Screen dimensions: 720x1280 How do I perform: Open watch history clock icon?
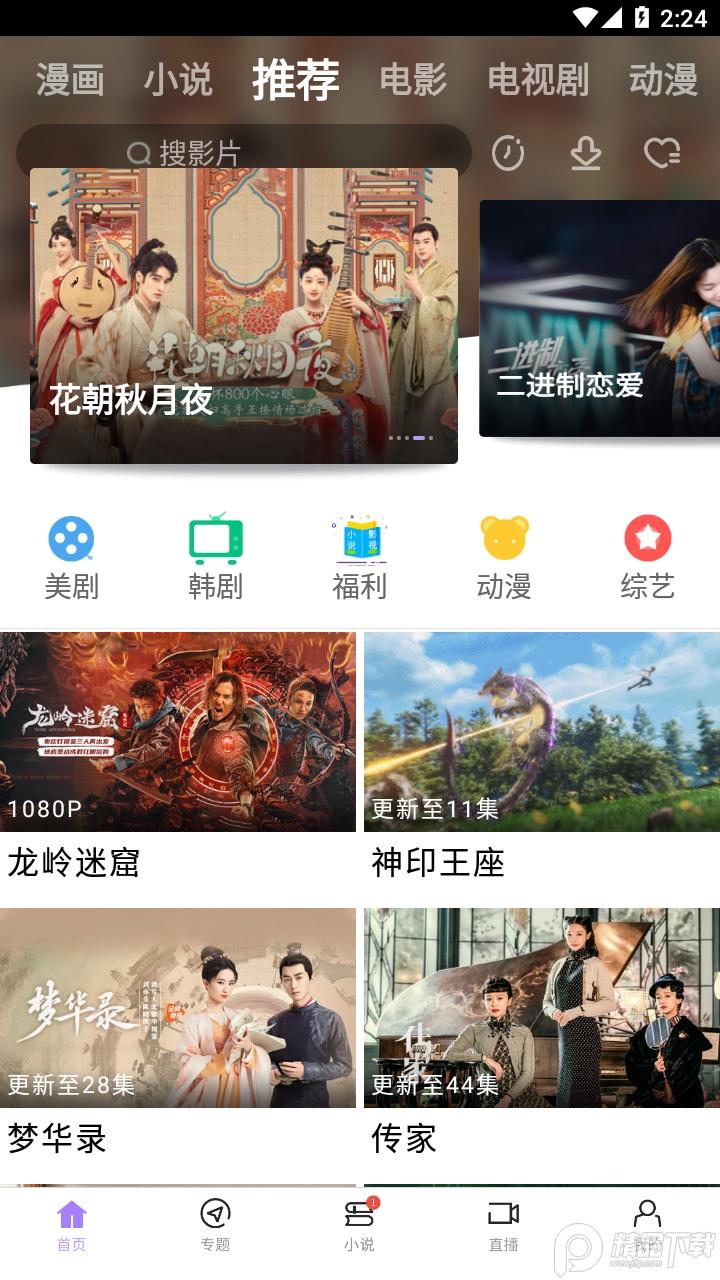[508, 153]
